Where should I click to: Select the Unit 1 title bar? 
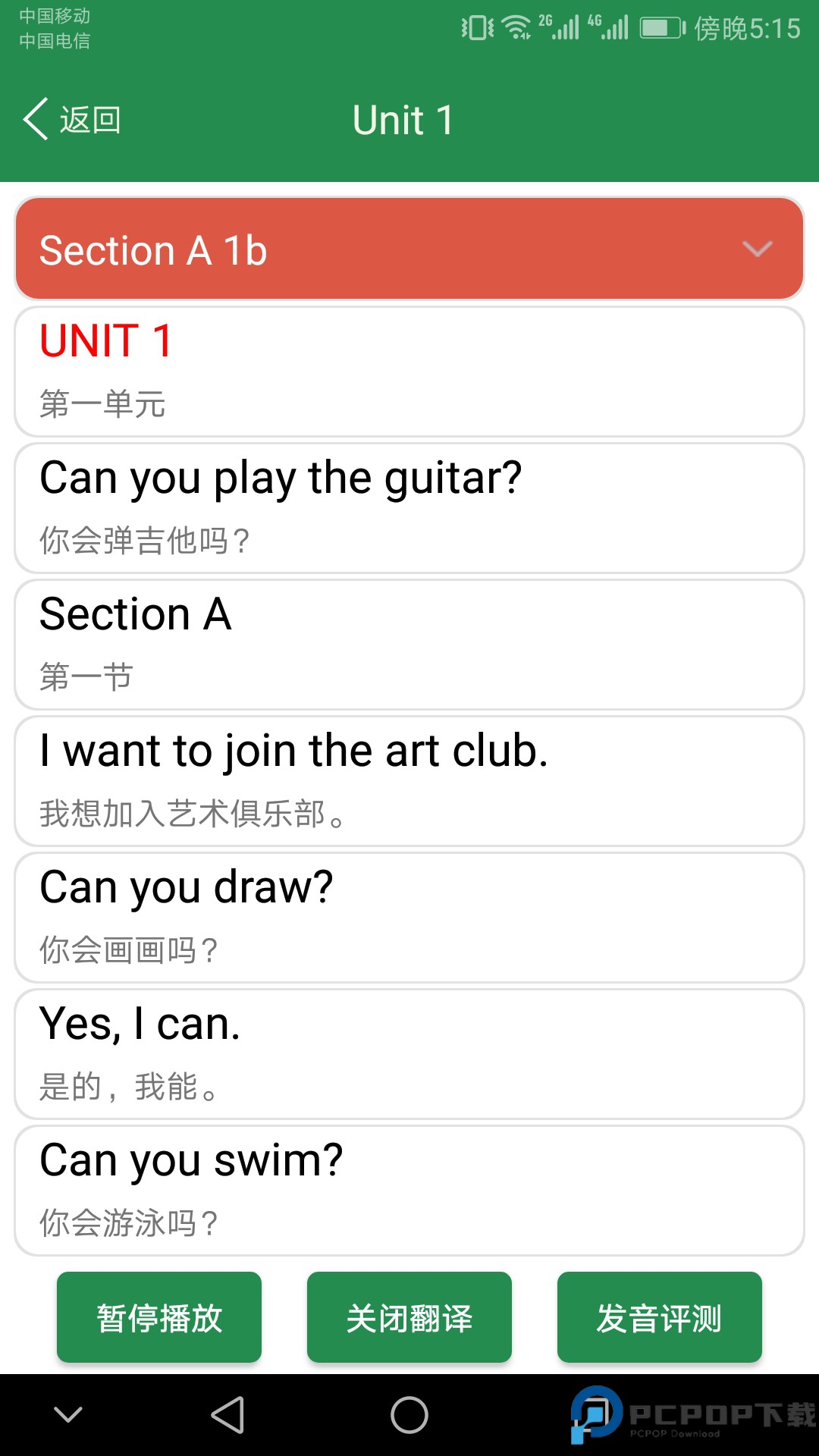tap(402, 120)
